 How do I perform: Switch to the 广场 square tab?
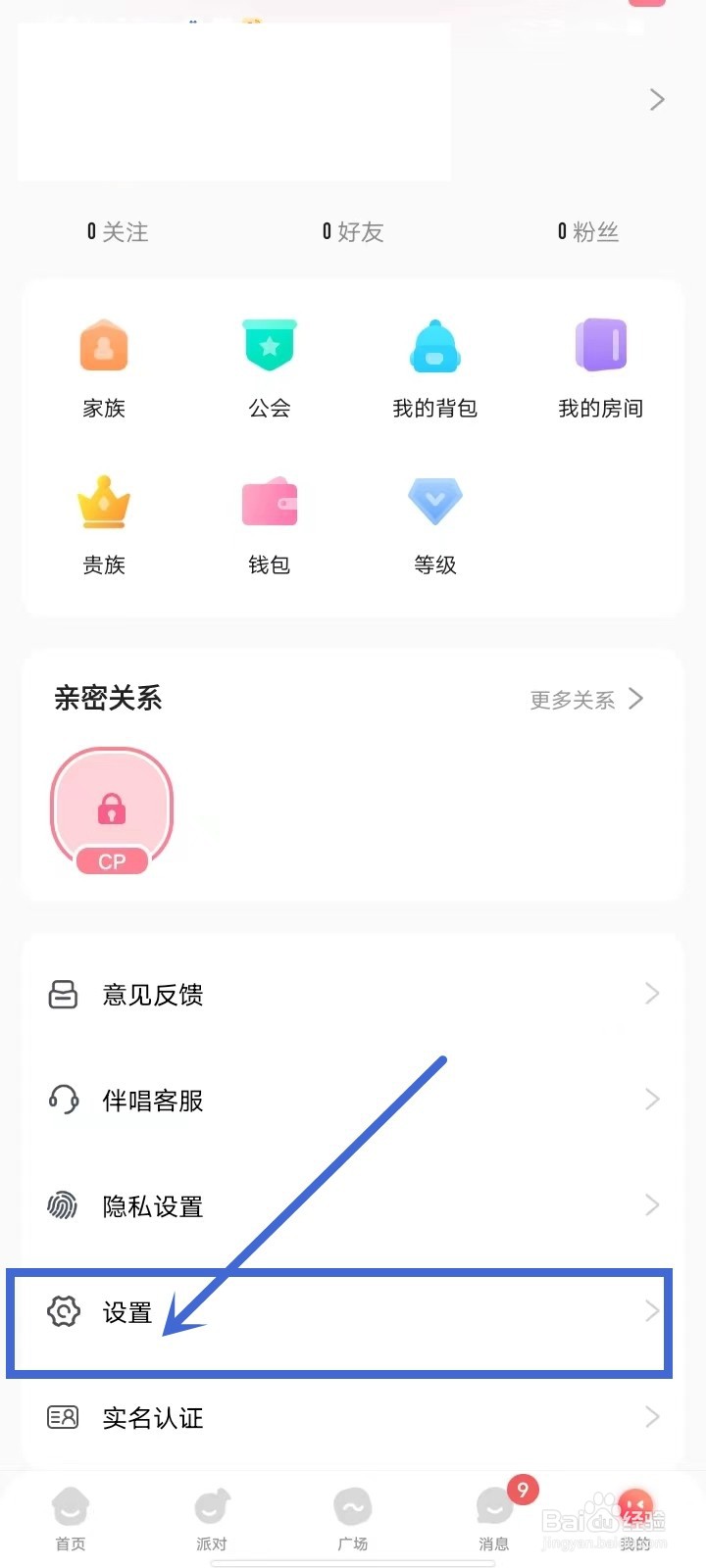[x=353, y=1519]
